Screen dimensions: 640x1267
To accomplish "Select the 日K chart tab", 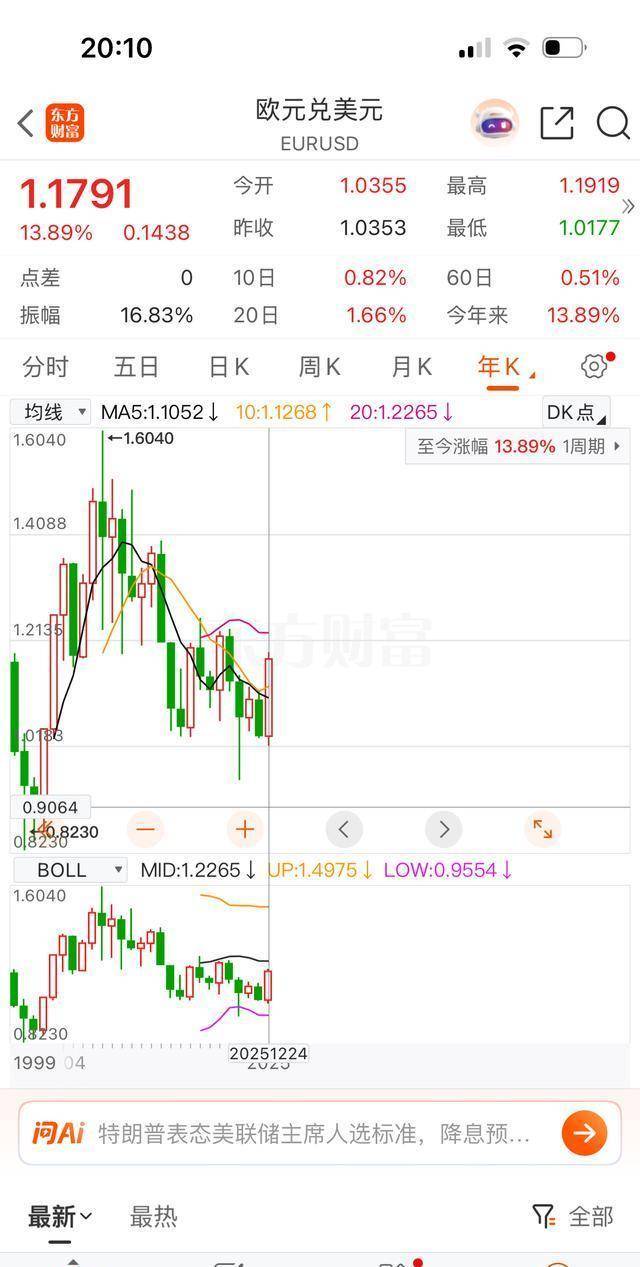I will 228,367.
